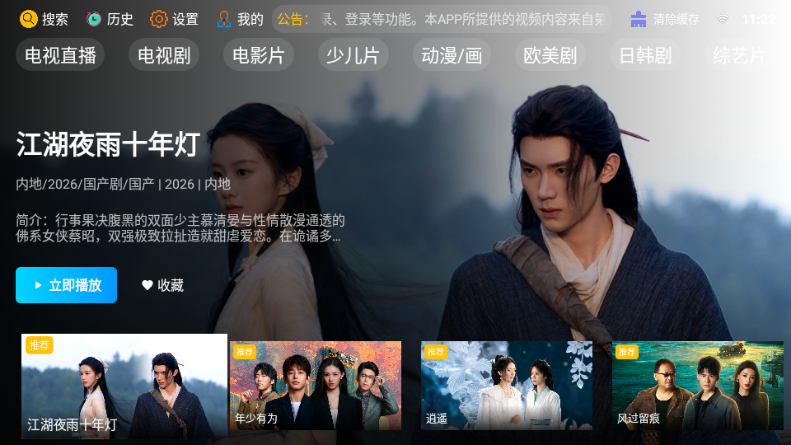Viewport: 791px width, 445px height.
Task: Open the 年少有为 recommended tile
Action: [x=315, y=387]
